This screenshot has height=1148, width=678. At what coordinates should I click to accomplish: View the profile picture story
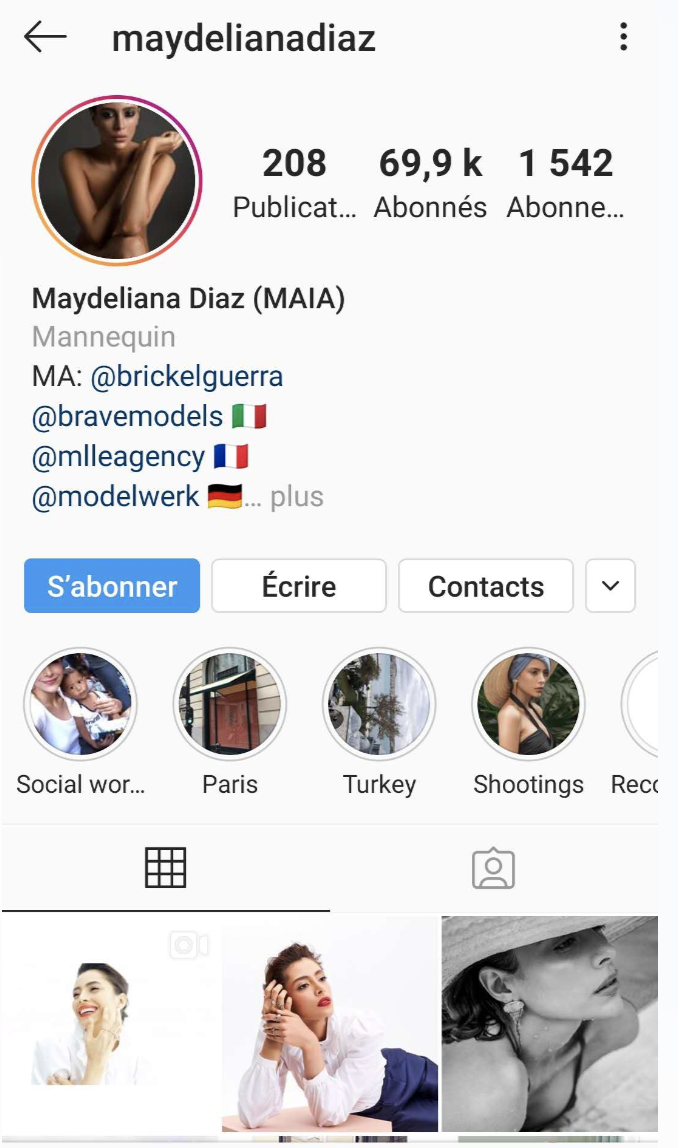(x=117, y=181)
